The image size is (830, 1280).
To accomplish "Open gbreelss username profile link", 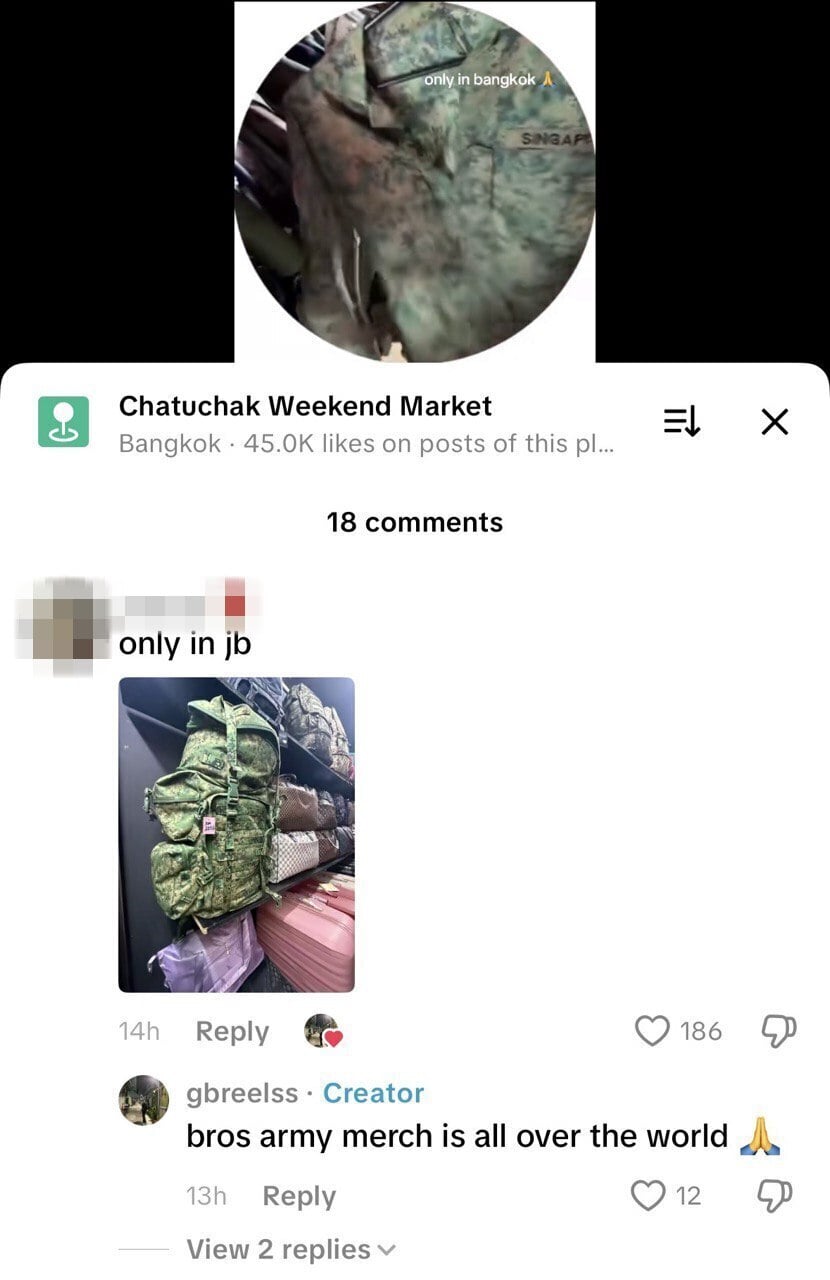I will pyautogui.click(x=242, y=1093).
